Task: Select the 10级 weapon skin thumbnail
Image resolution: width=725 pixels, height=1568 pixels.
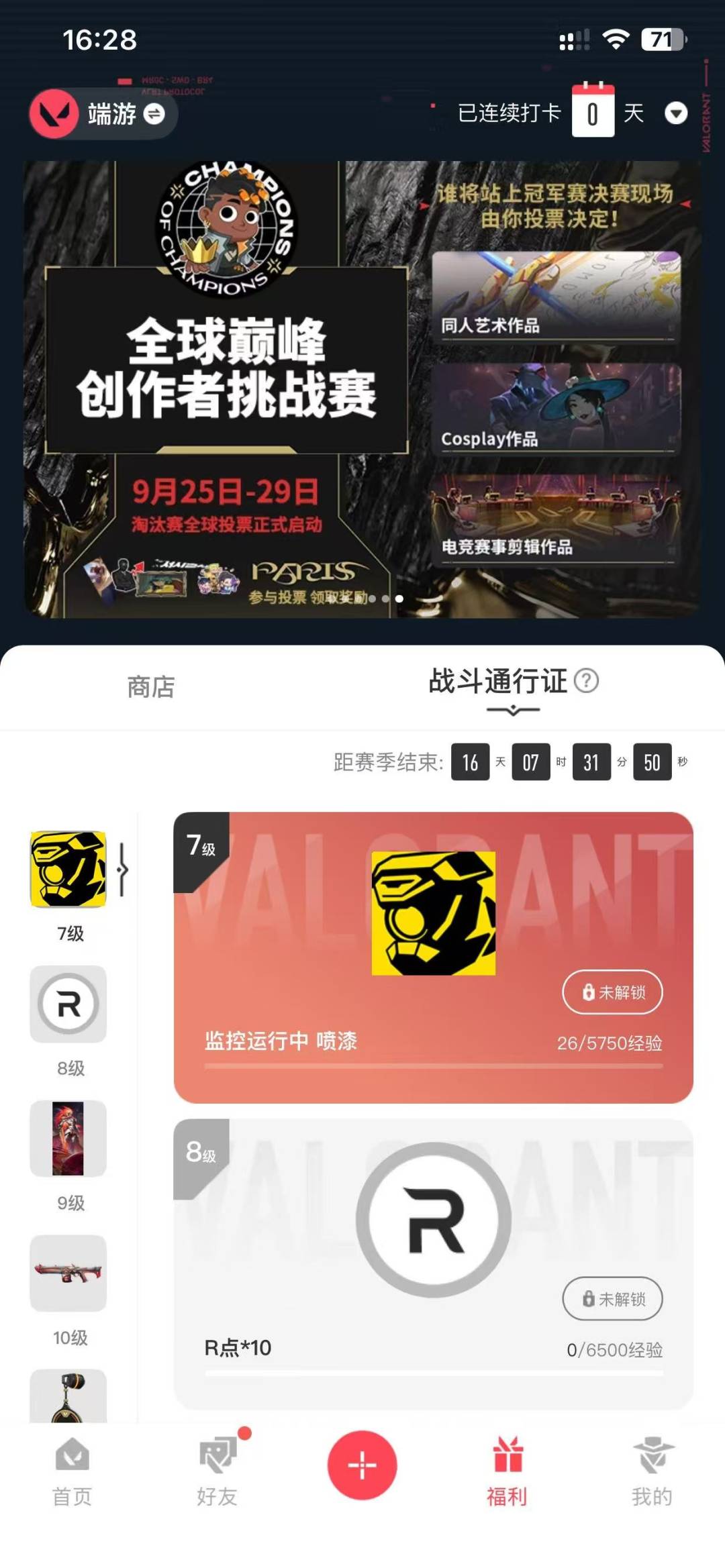Action: pyautogui.click(x=68, y=1273)
